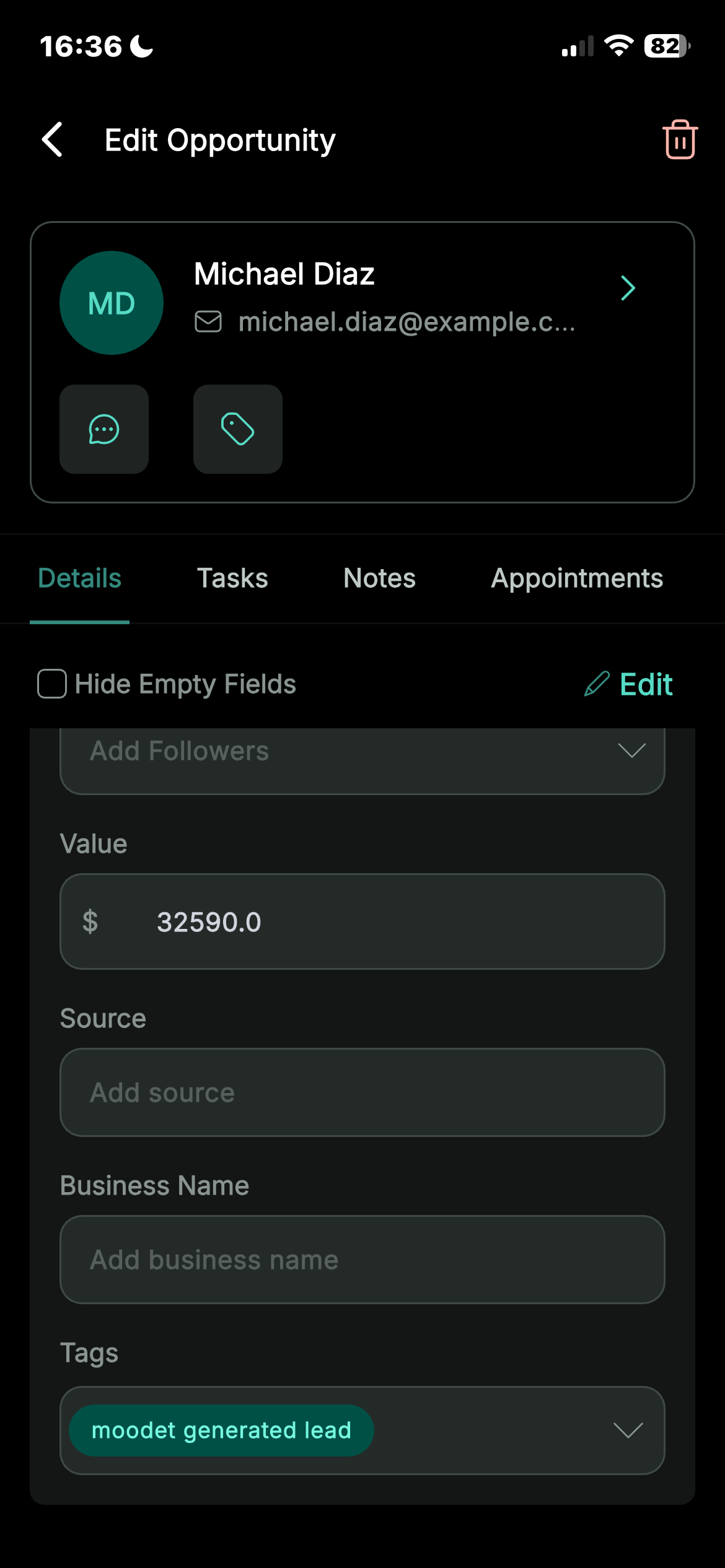Tap the Edit pencil button
Screen dimensions: 725x1568
click(629, 684)
